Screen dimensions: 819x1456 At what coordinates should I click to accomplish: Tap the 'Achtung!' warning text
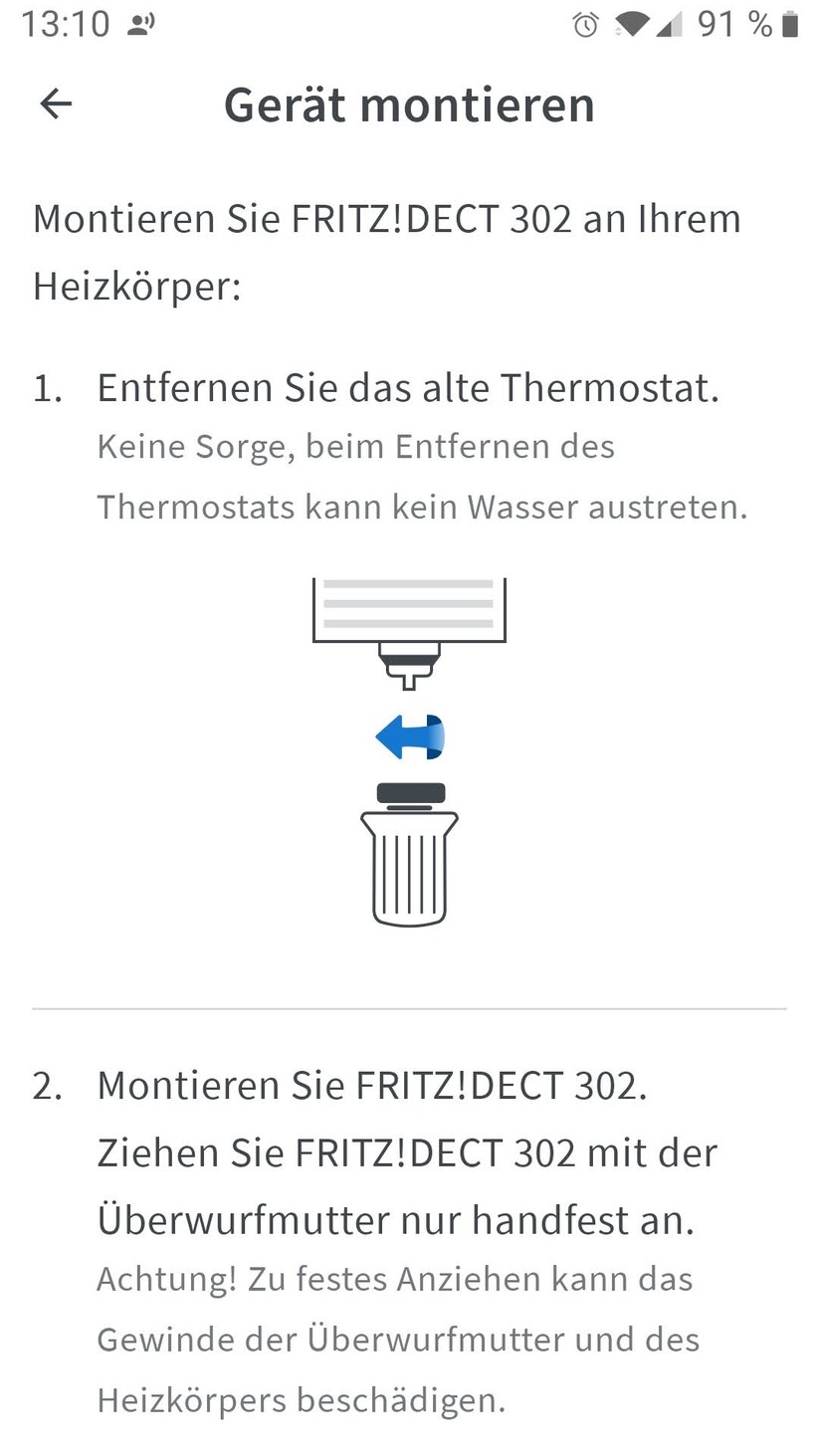tap(396, 1278)
